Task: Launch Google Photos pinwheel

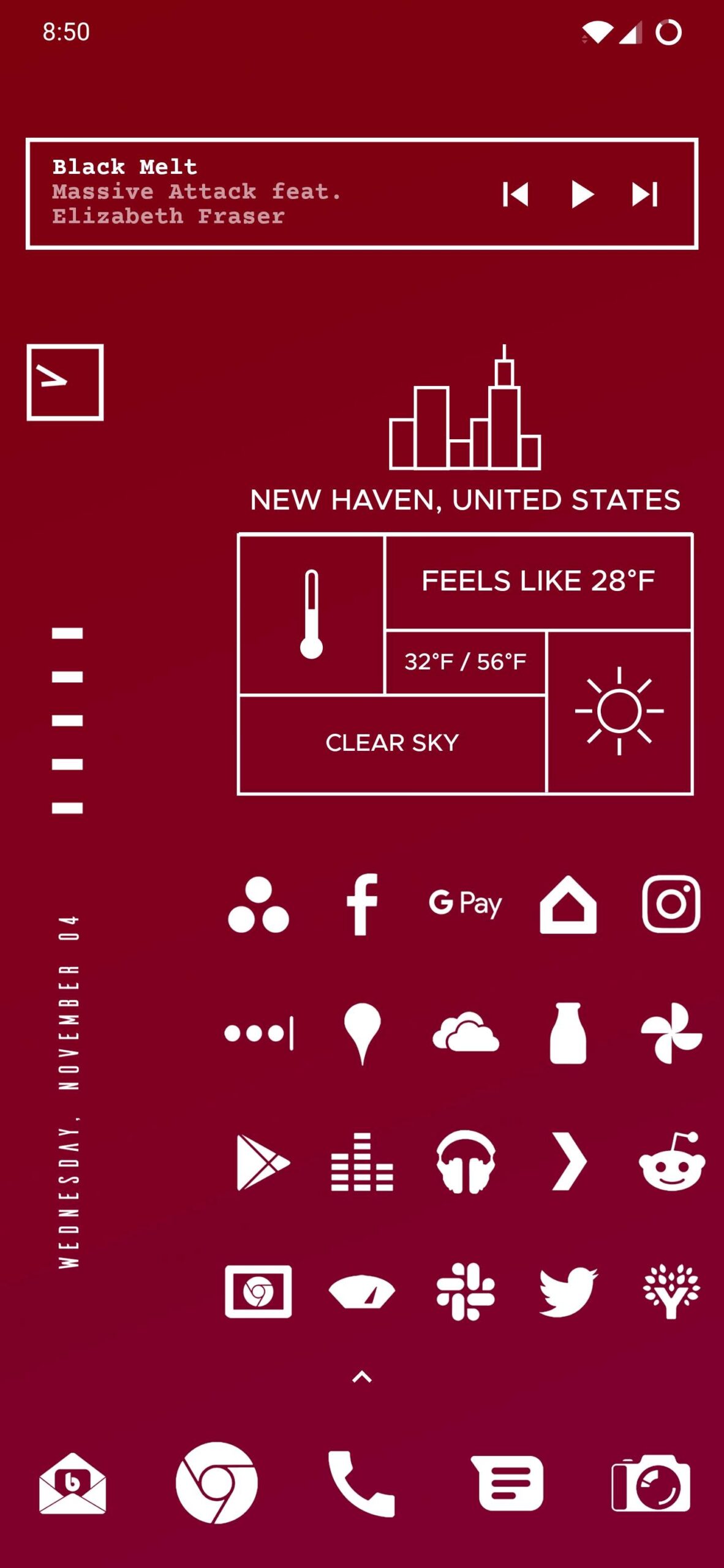Action: [x=671, y=1033]
